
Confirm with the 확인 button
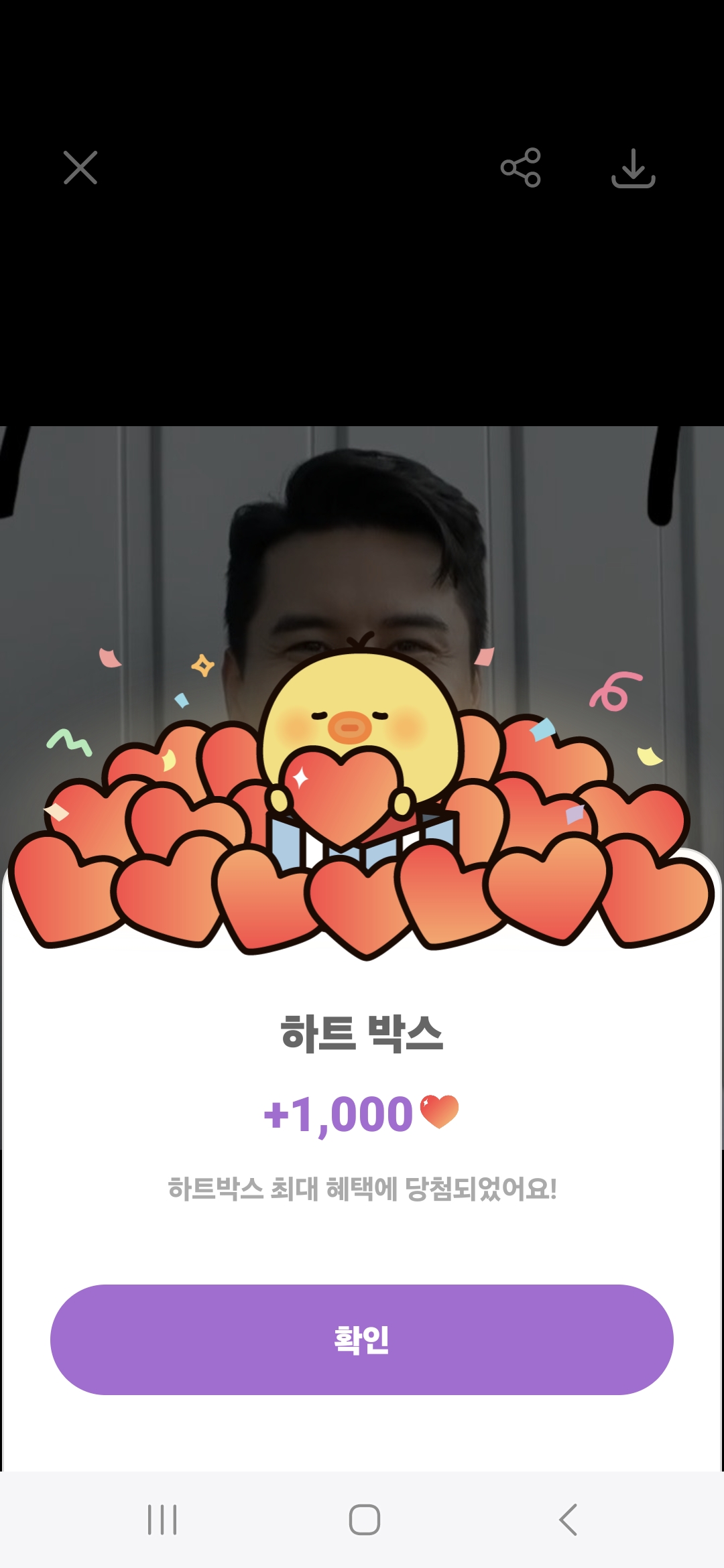(x=362, y=1340)
